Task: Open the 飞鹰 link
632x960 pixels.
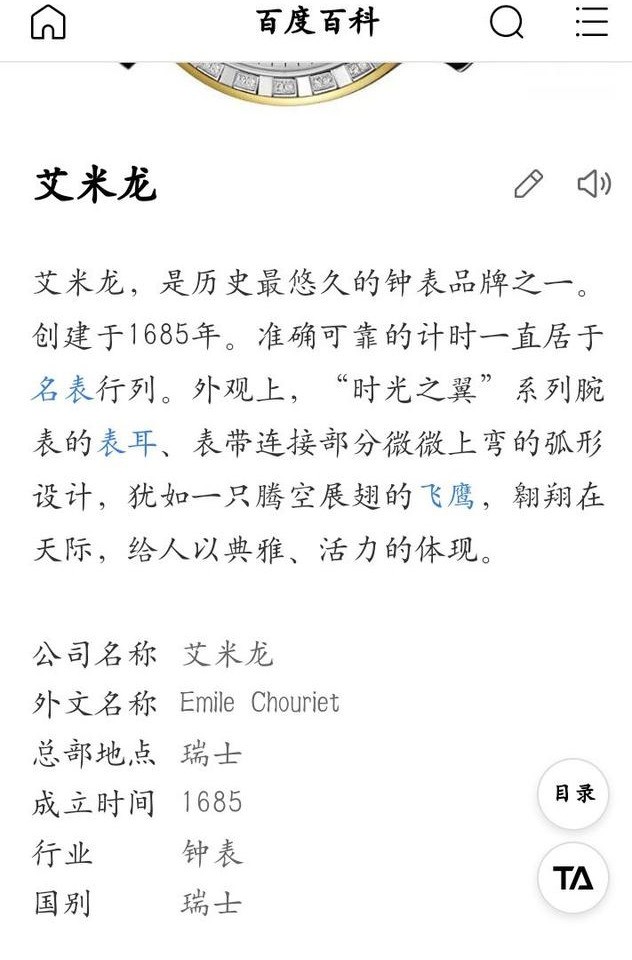Action: tap(447, 496)
